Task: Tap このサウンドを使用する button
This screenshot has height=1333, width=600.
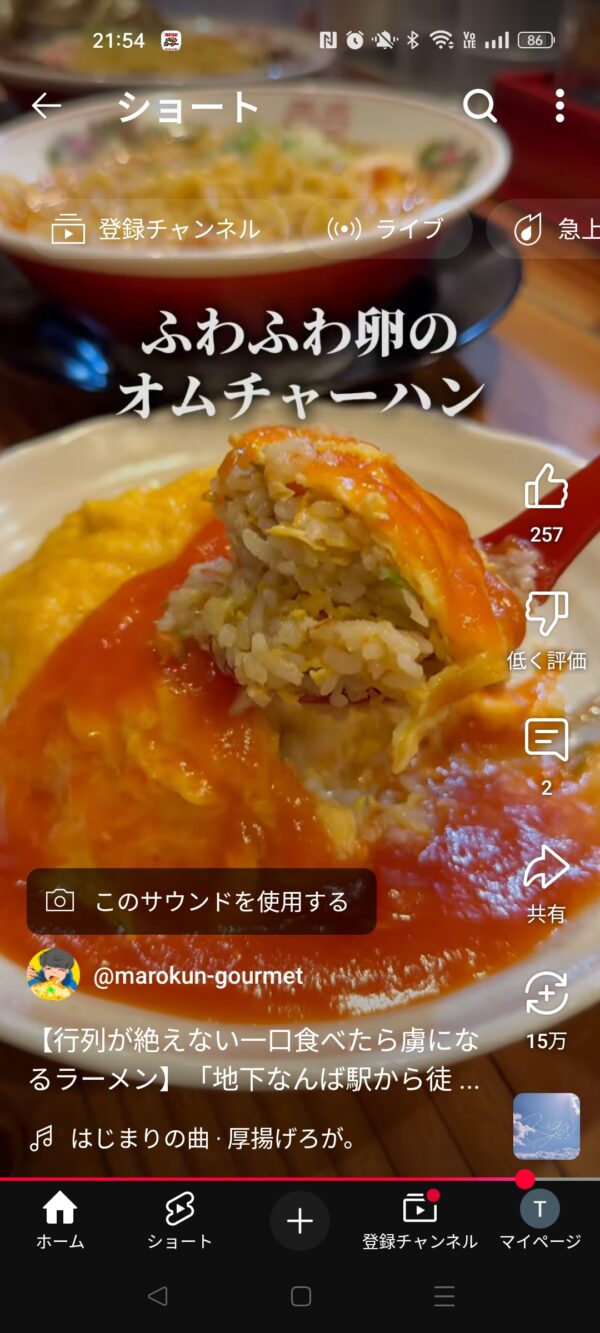Action: pyautogui.click(x=201, y=901)
